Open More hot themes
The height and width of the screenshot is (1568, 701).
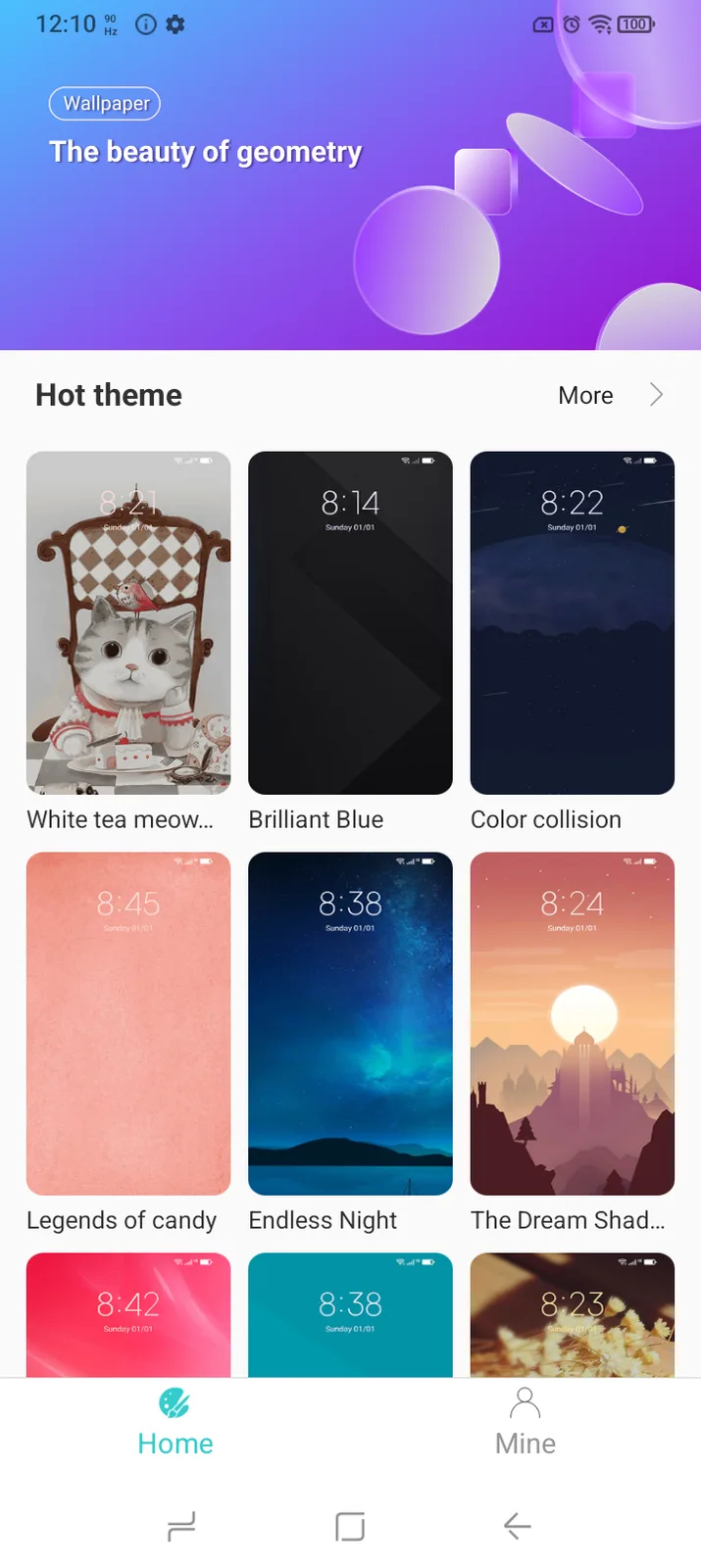[610, 395]
